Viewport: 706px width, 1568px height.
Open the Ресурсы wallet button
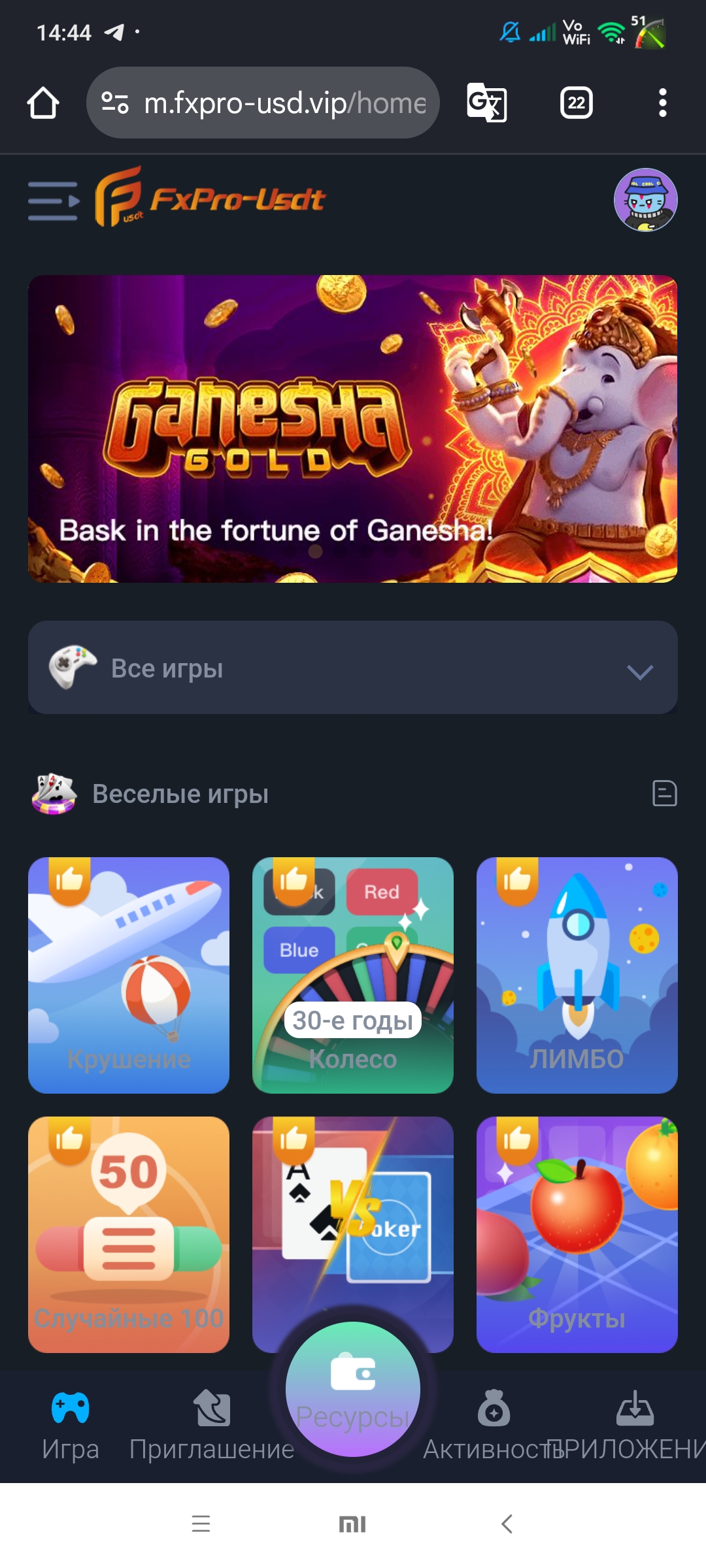[x=352, y=1388]
